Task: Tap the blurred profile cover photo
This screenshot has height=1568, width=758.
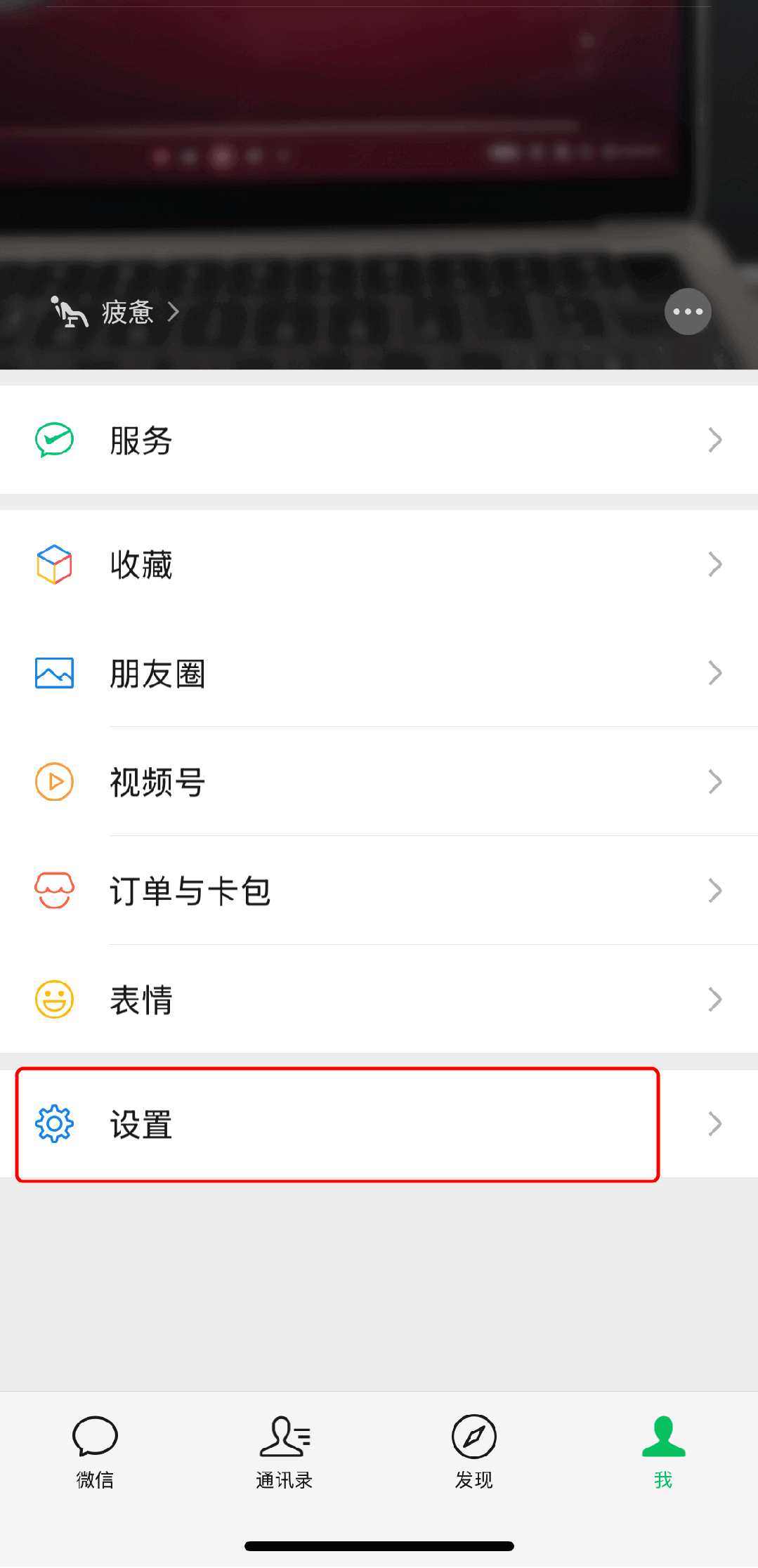Action: pyautogui.click(x=379, y=141)
